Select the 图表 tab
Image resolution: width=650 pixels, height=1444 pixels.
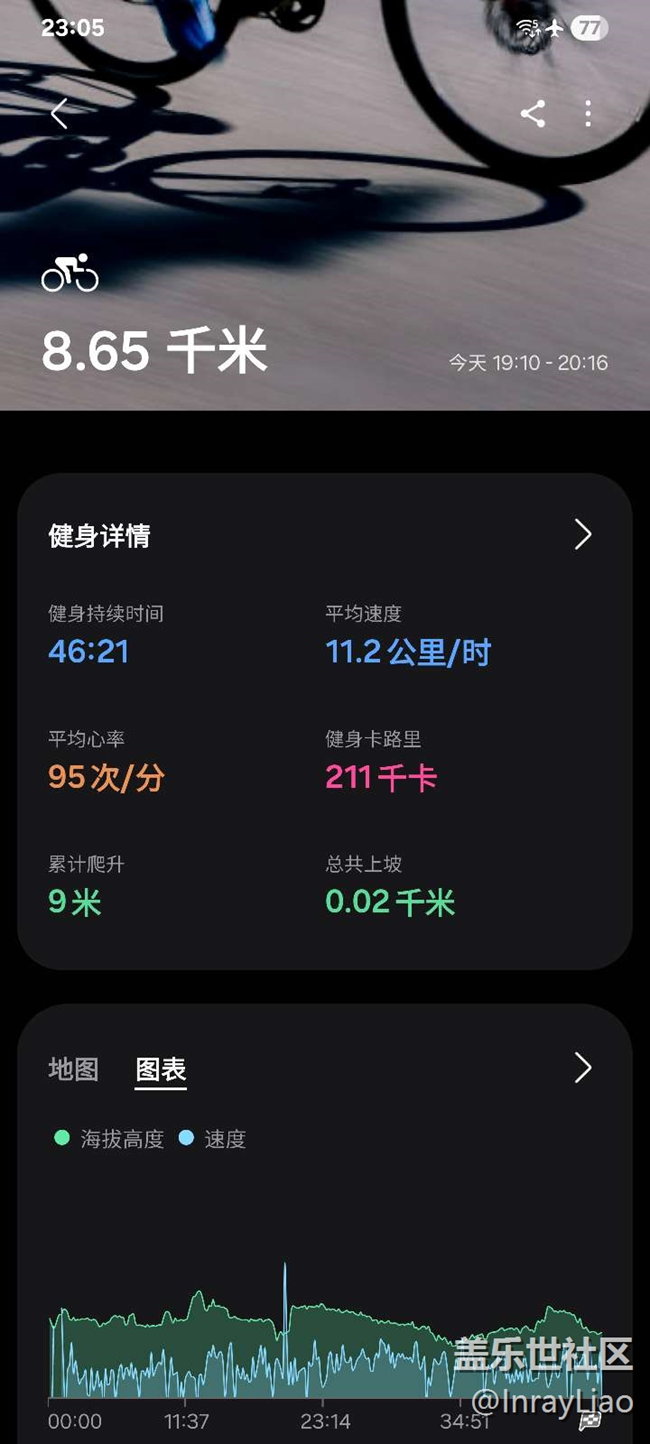click(161, 1069)
